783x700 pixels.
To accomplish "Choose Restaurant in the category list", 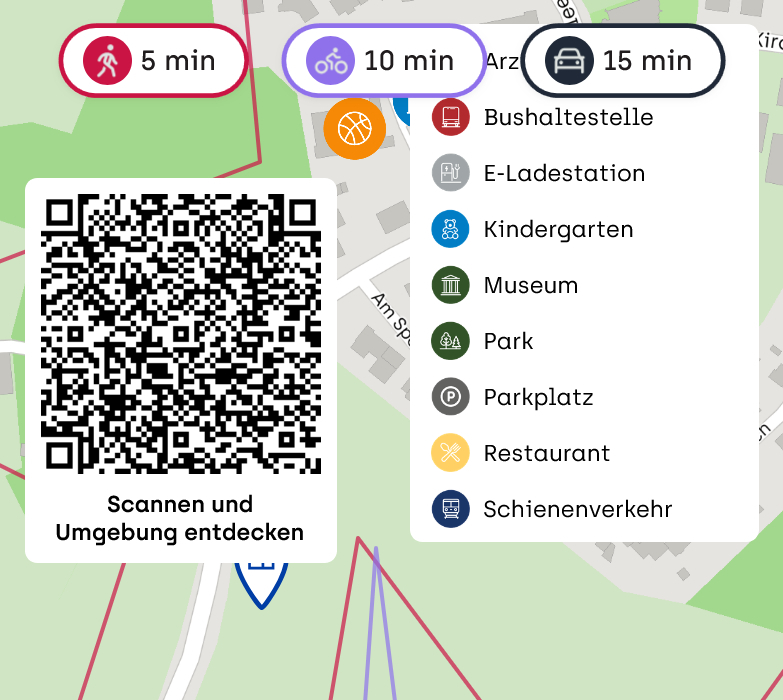I will click(x=545, y=453).
